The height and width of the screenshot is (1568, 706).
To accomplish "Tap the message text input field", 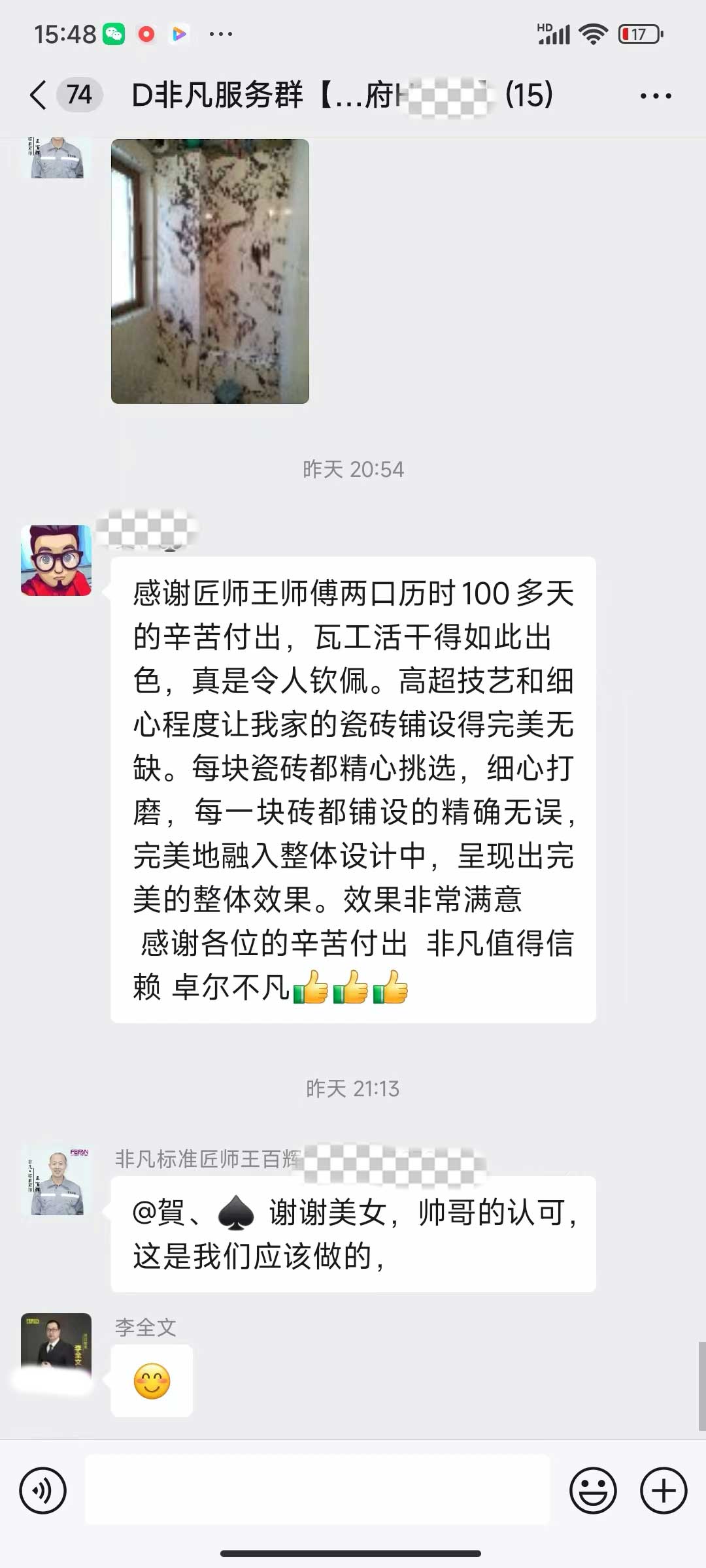I will 318,1491.
